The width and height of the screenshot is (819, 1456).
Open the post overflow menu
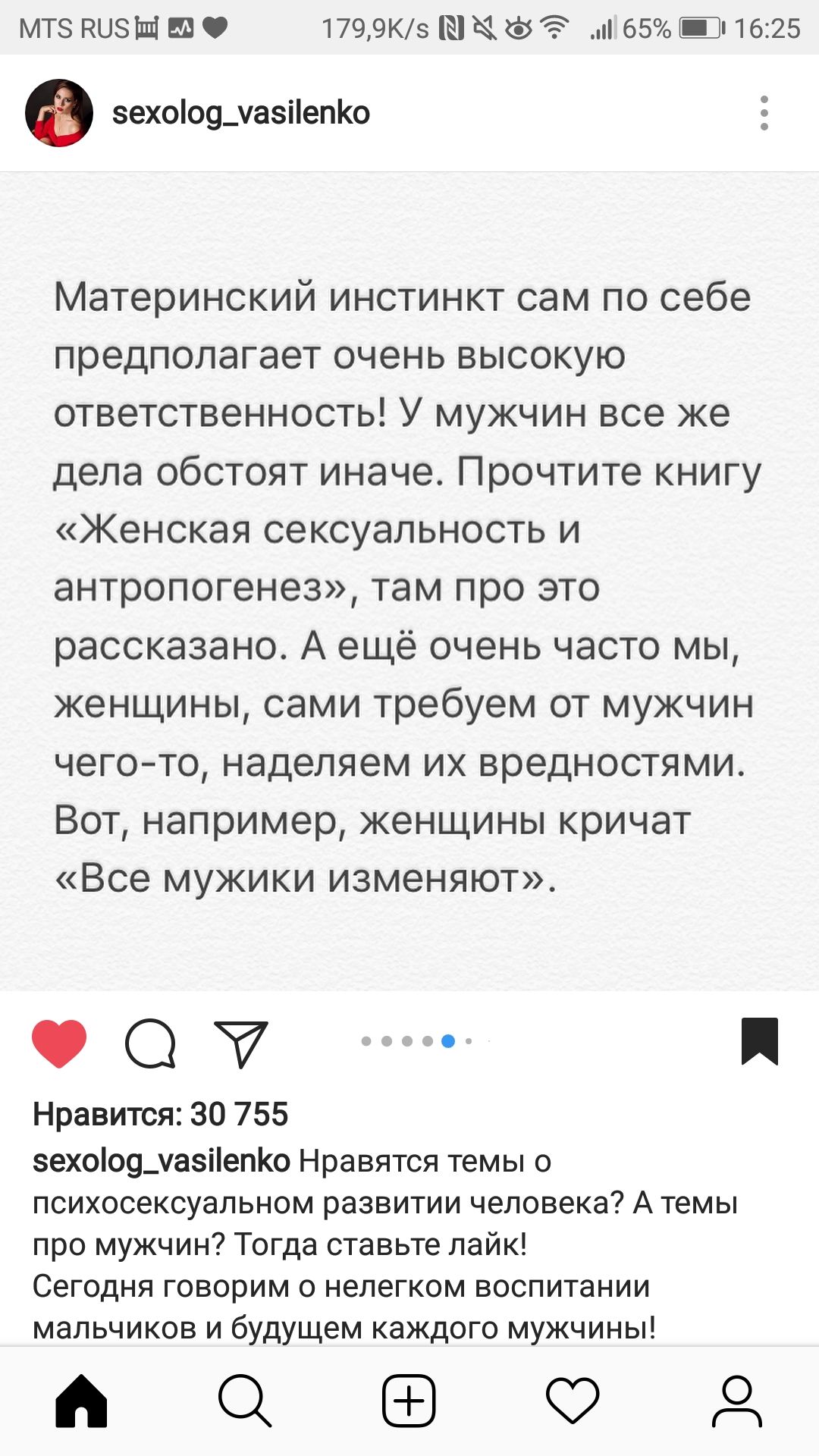[764, 113]
